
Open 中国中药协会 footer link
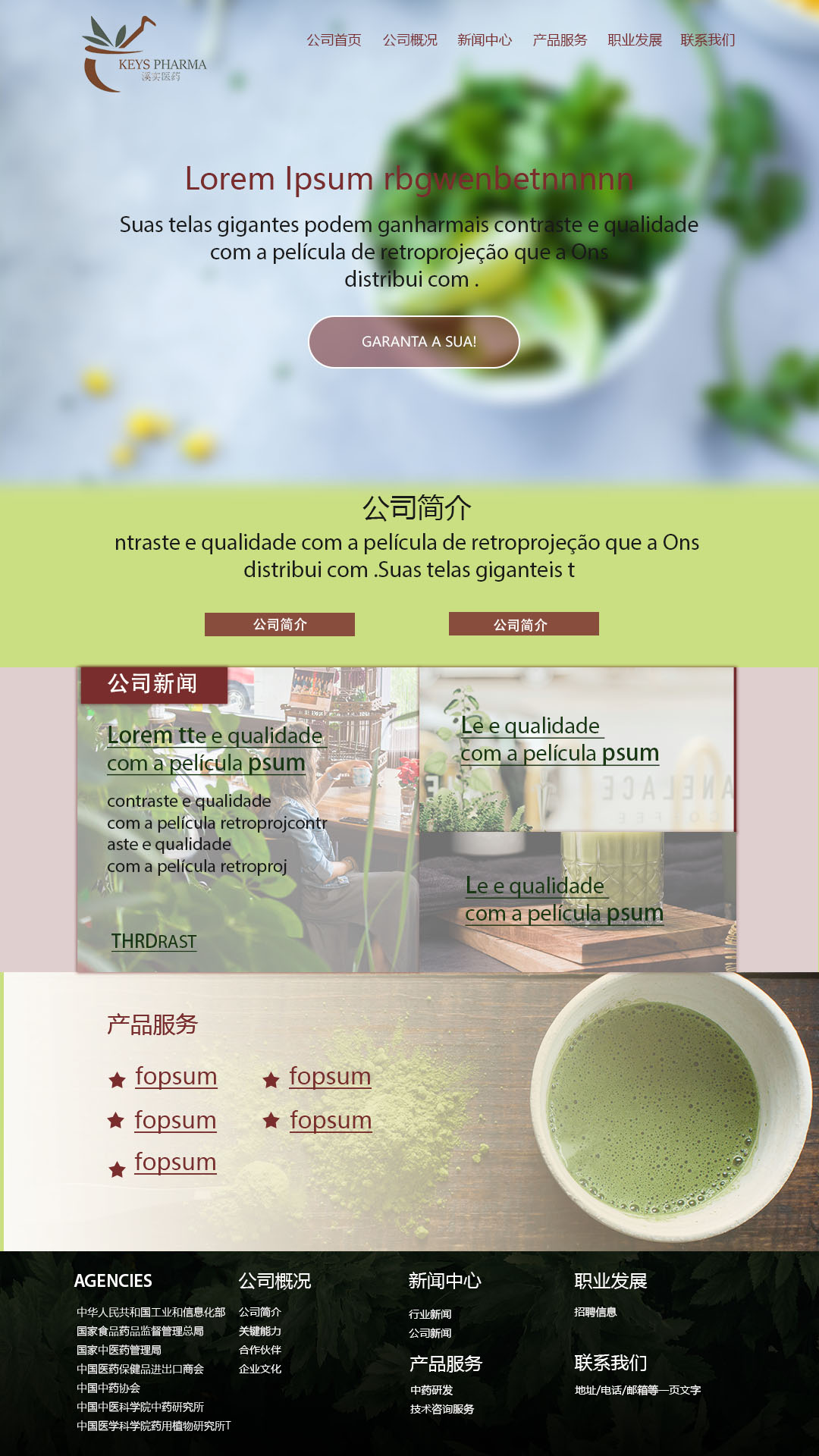[108, 1388]
